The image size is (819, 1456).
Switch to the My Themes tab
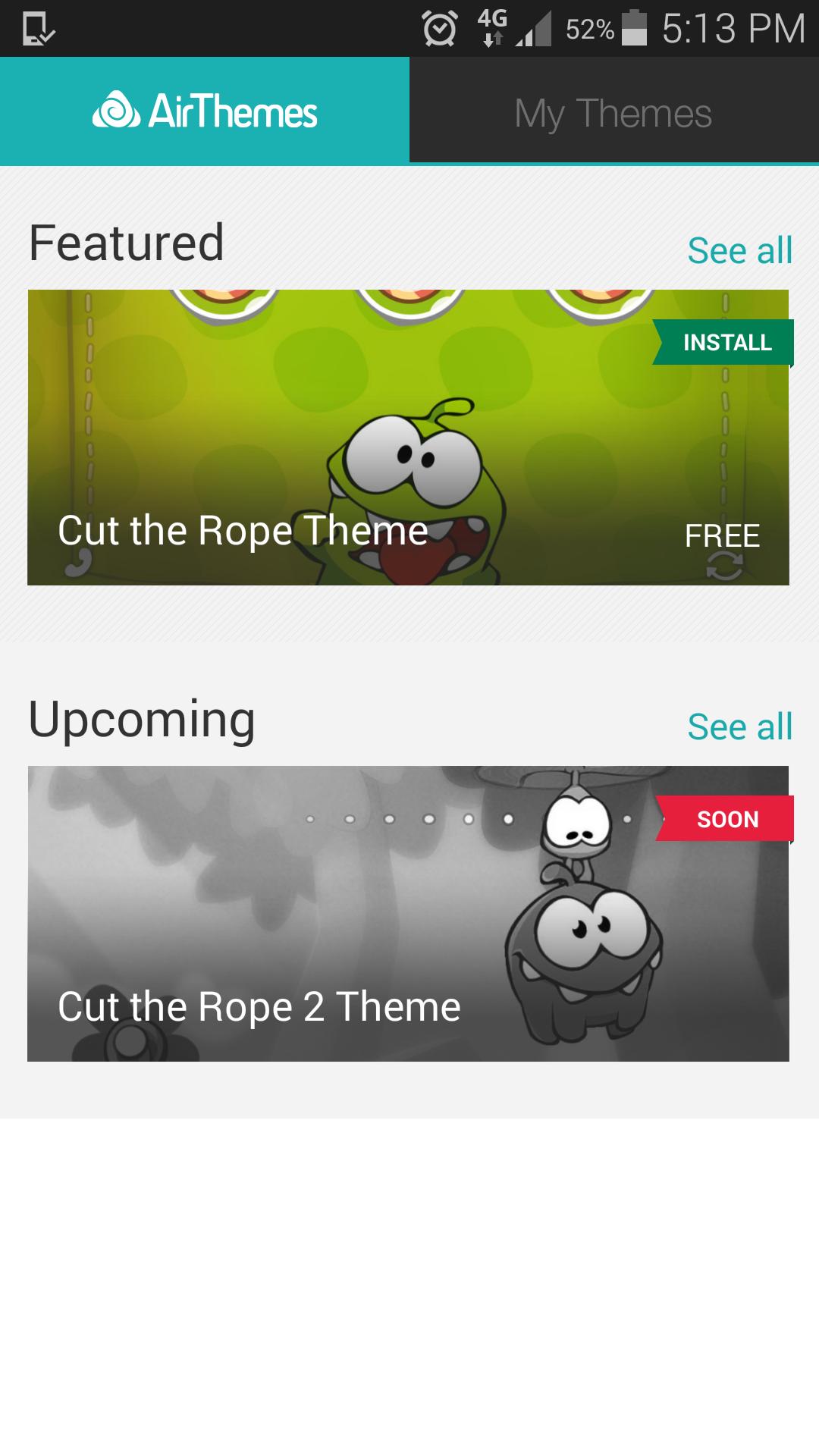point(613,112)
